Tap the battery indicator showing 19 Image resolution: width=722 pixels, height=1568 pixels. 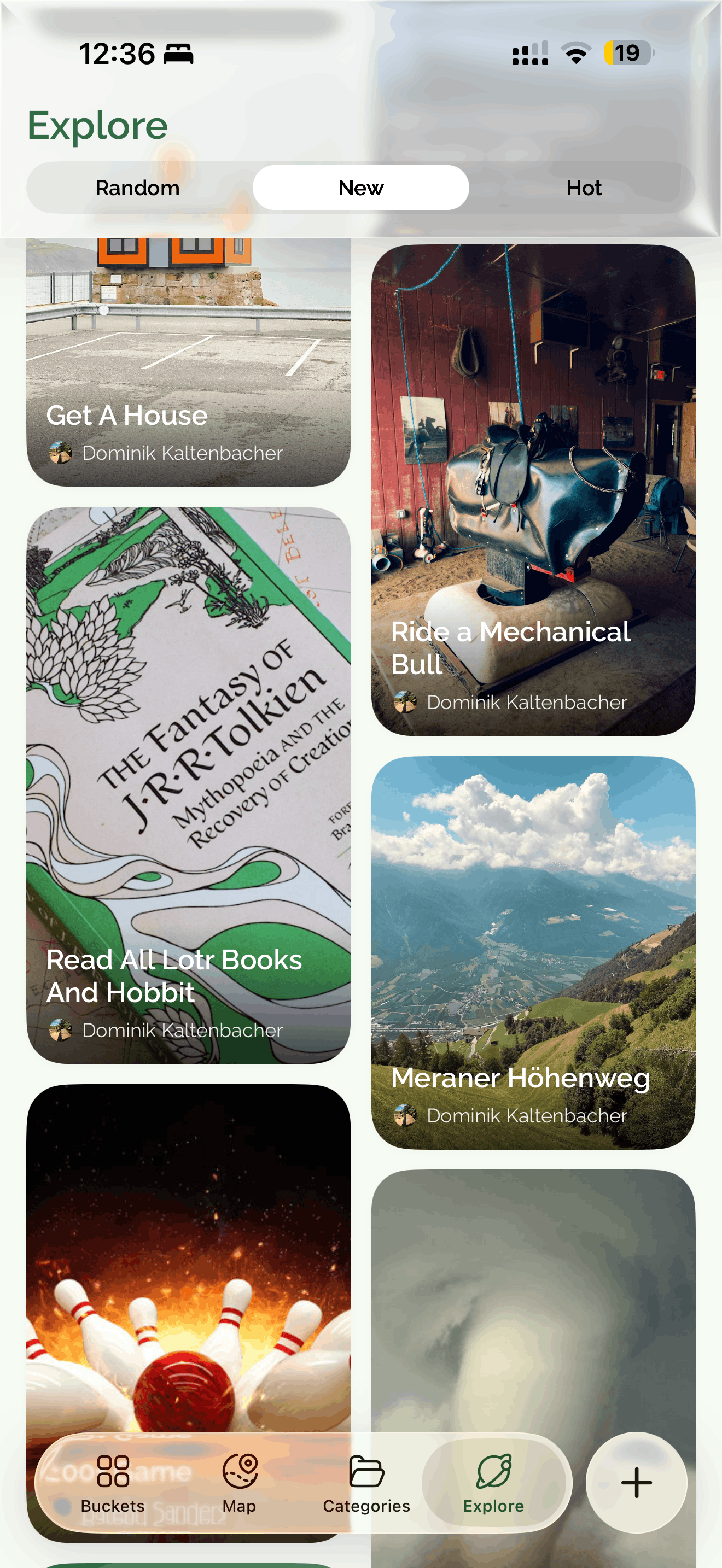click(626, 54)
